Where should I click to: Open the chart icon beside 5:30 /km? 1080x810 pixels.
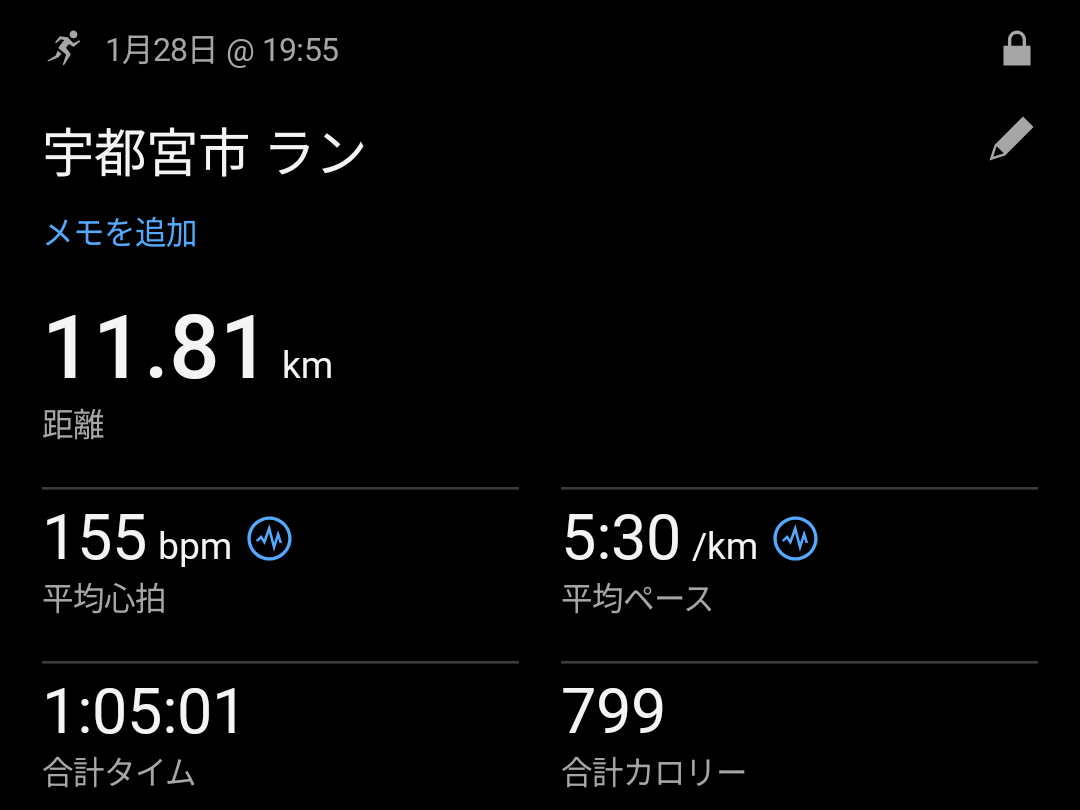[795, 540]
